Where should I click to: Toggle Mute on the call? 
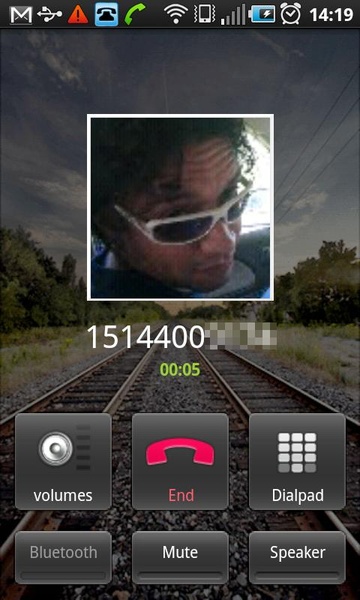pyautogui.click(x=180, y=557)
